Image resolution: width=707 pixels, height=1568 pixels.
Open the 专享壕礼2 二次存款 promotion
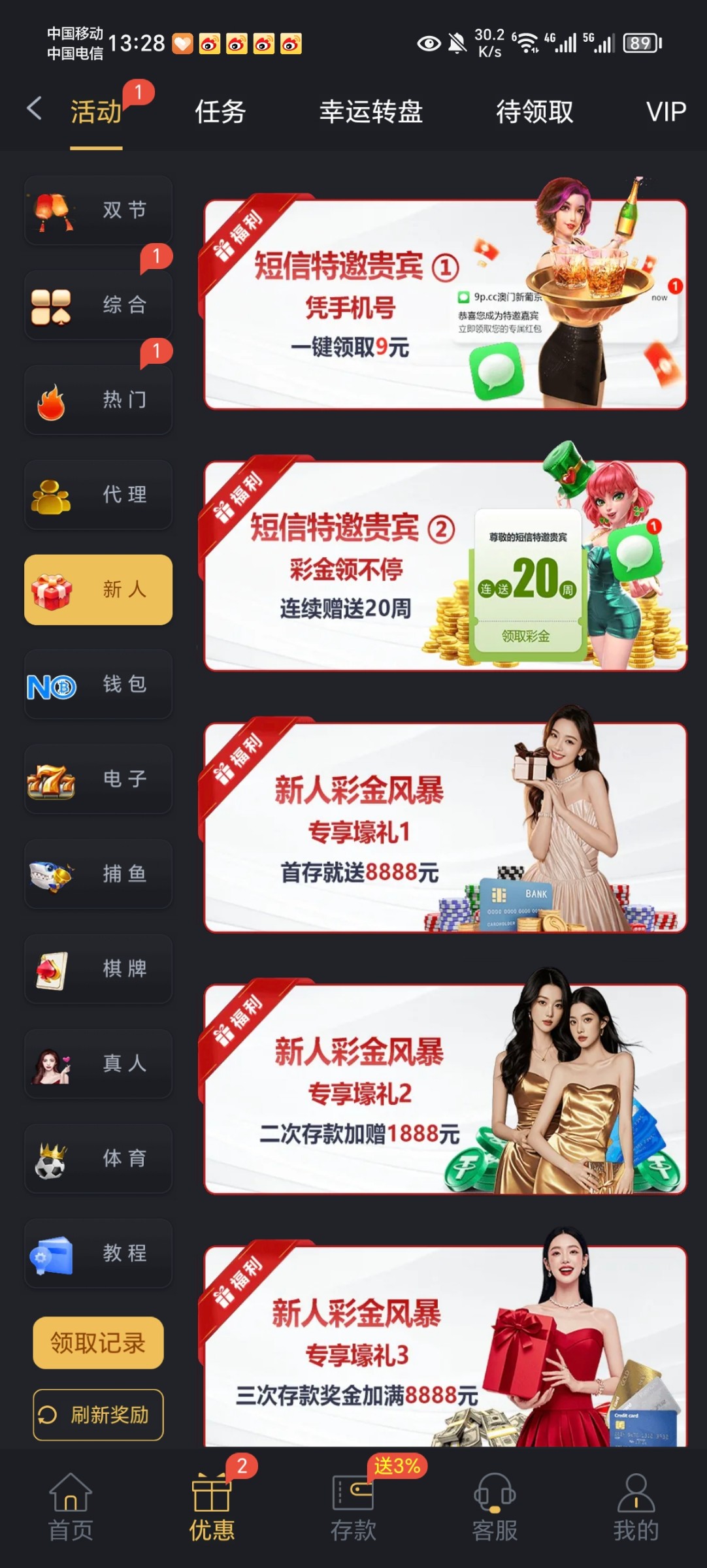tap(445, 1089)
